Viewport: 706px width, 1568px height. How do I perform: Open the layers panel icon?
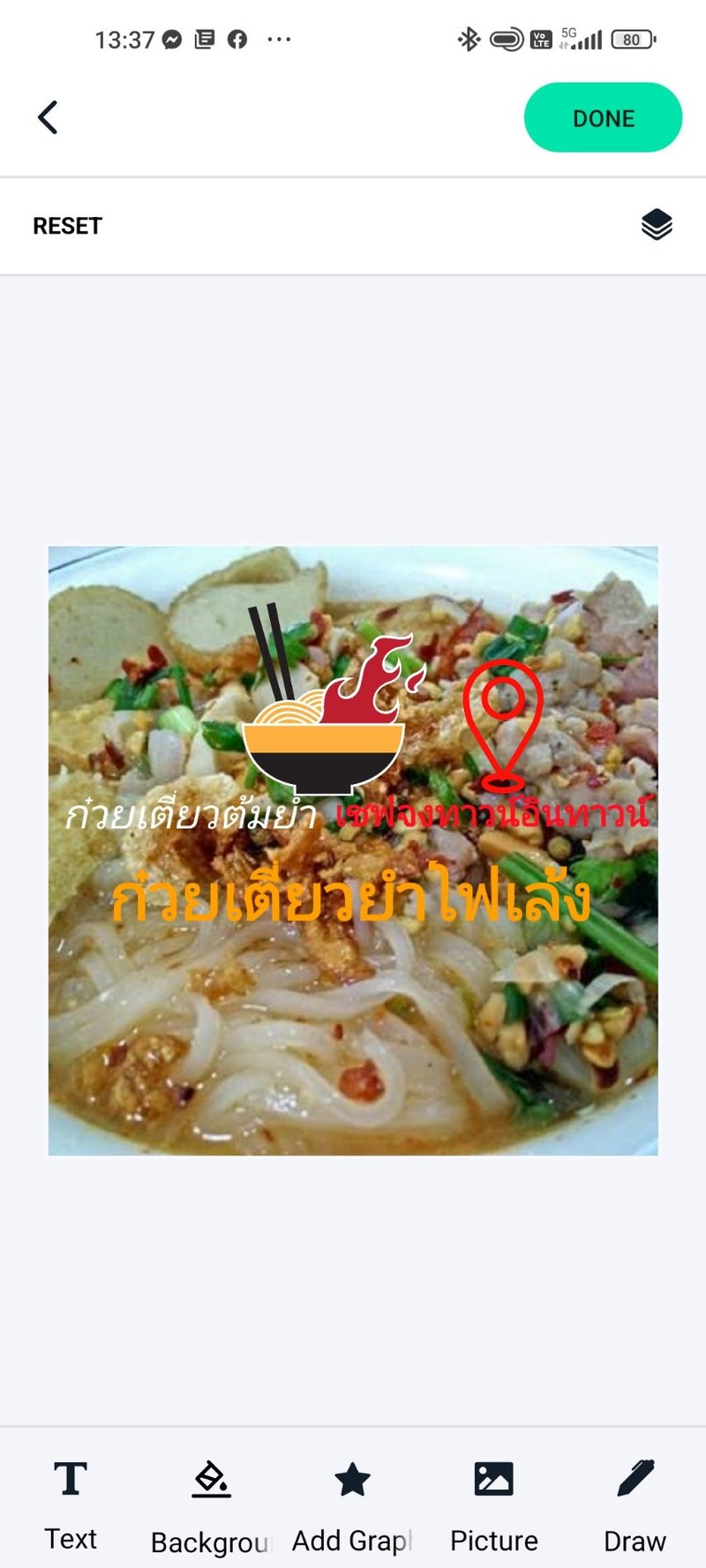point(657,225)
